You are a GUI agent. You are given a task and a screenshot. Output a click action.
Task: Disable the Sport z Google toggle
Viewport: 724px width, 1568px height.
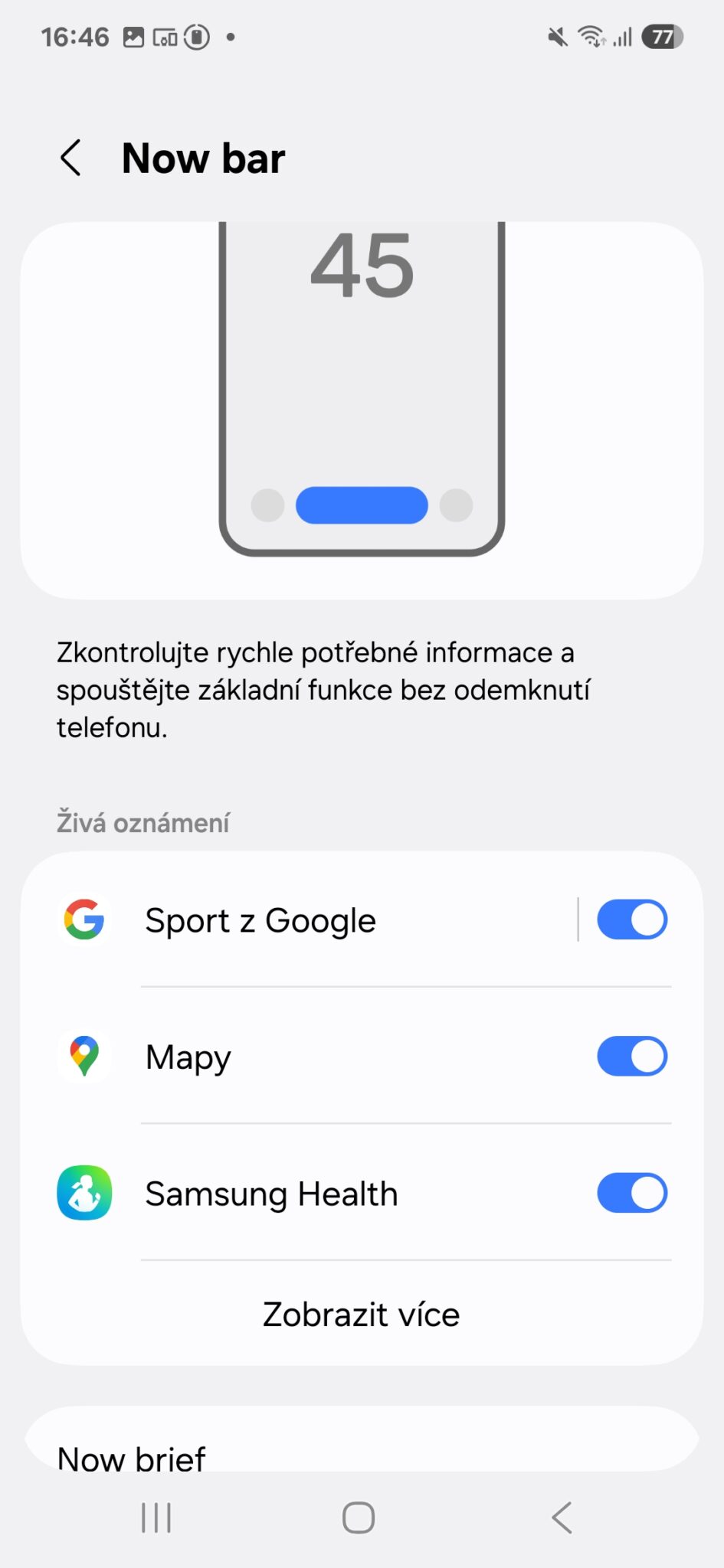point(631,920)
